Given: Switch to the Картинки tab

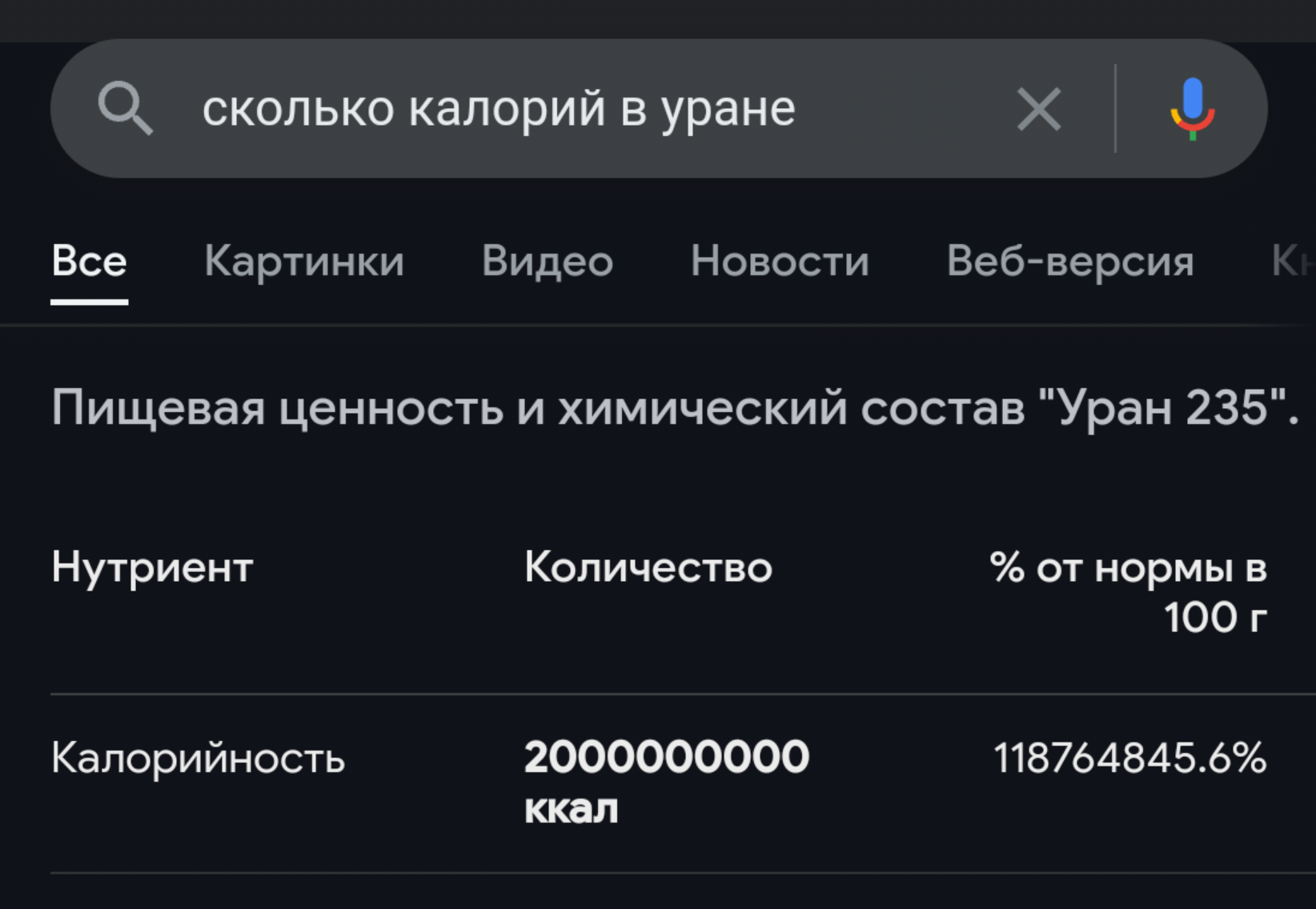Looking at the screenshot, I should pyautogui.click(x=304, y=262).
